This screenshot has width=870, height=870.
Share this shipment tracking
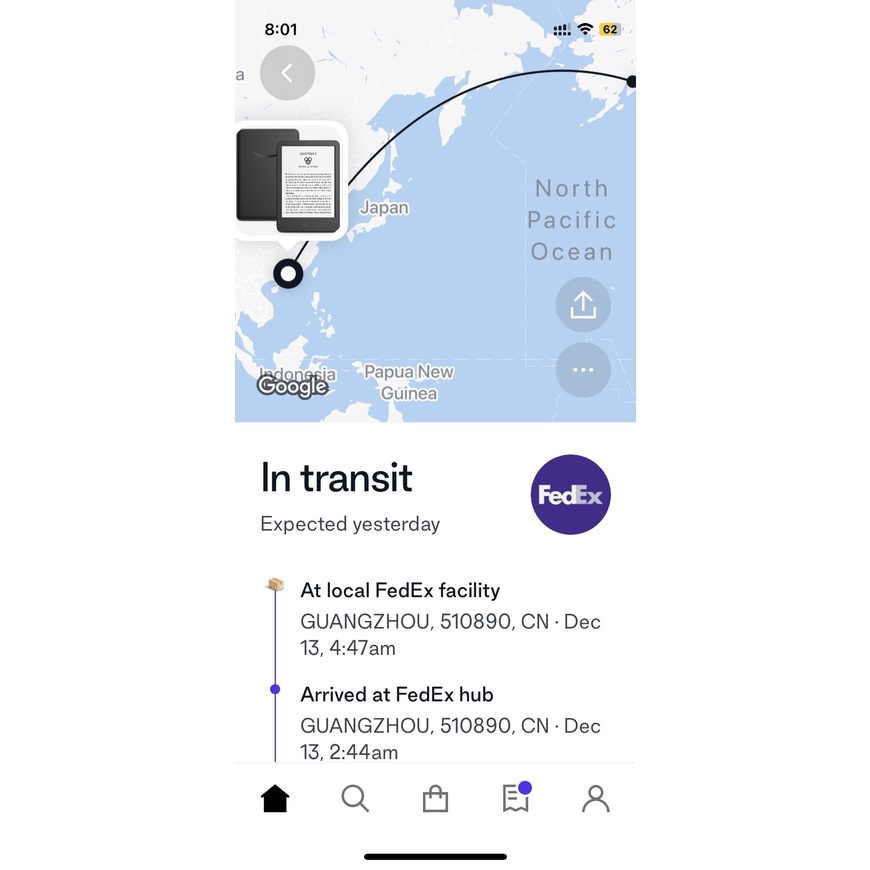583,305
